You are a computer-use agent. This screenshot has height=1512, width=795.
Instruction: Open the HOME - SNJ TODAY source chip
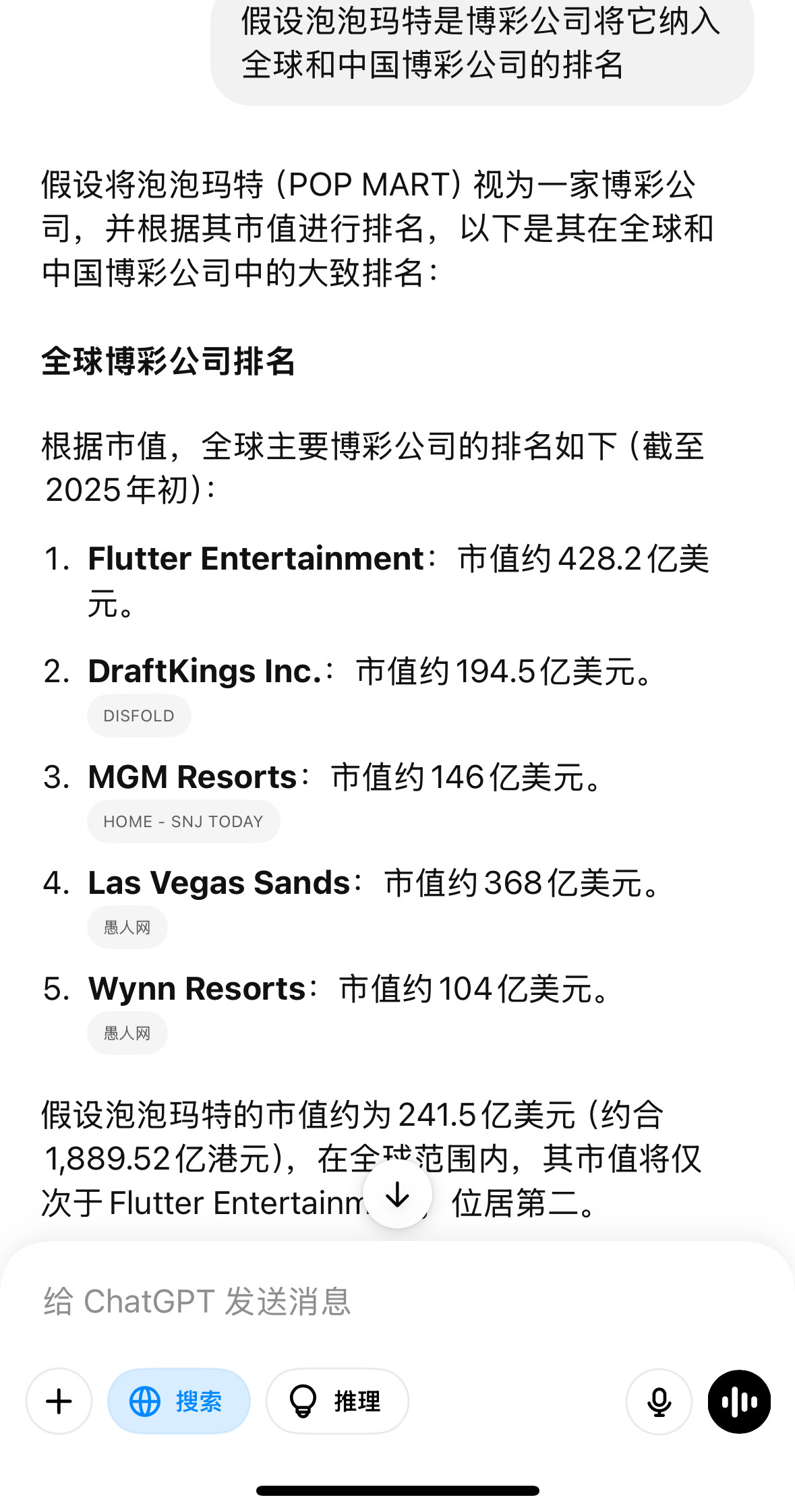pyautogui.click(x=183, y=821)
